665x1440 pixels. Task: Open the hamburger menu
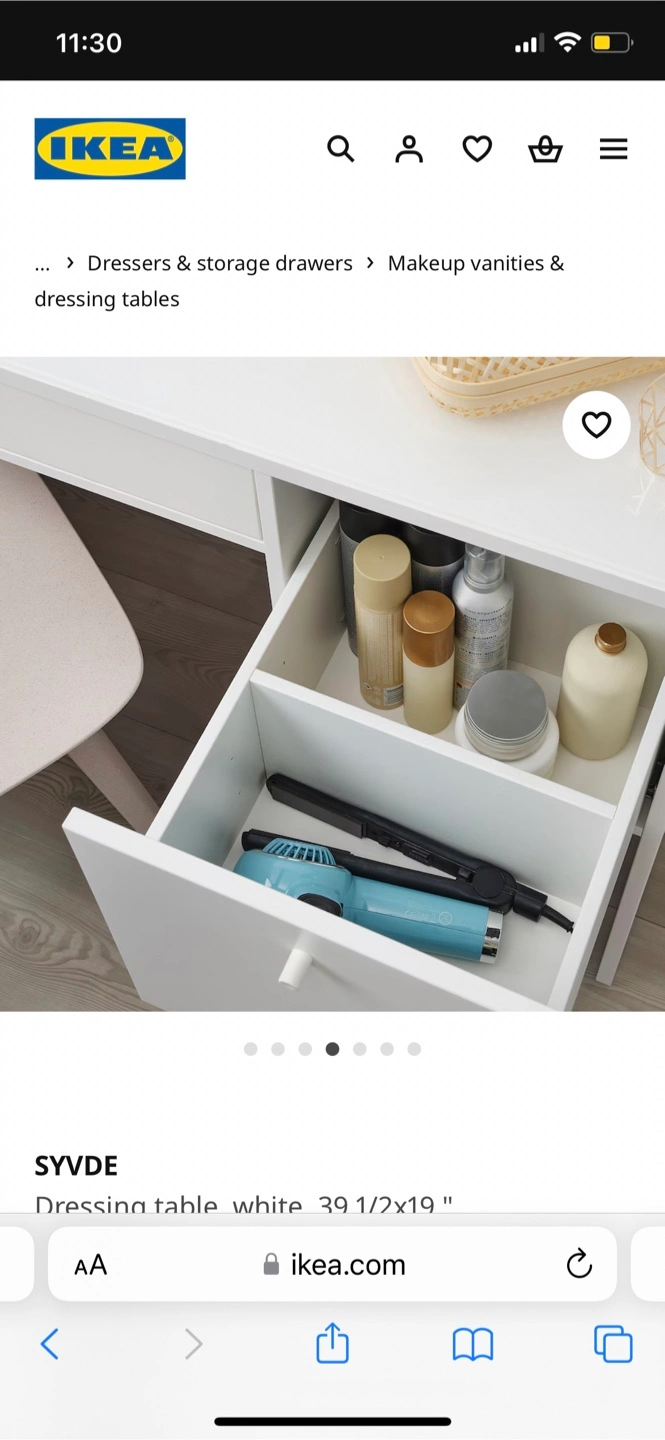tap(614, 149)
